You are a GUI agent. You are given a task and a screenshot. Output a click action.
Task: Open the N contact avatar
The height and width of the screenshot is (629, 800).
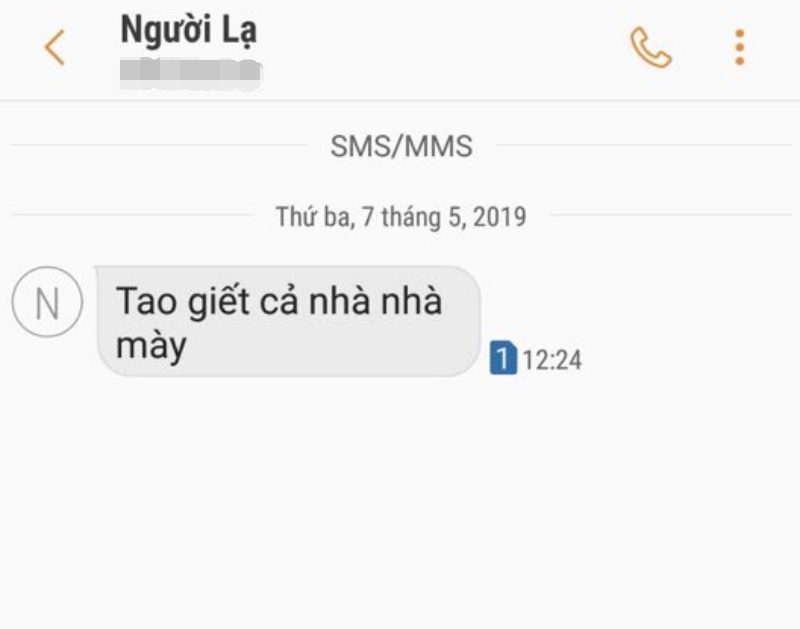pos(46,304)
